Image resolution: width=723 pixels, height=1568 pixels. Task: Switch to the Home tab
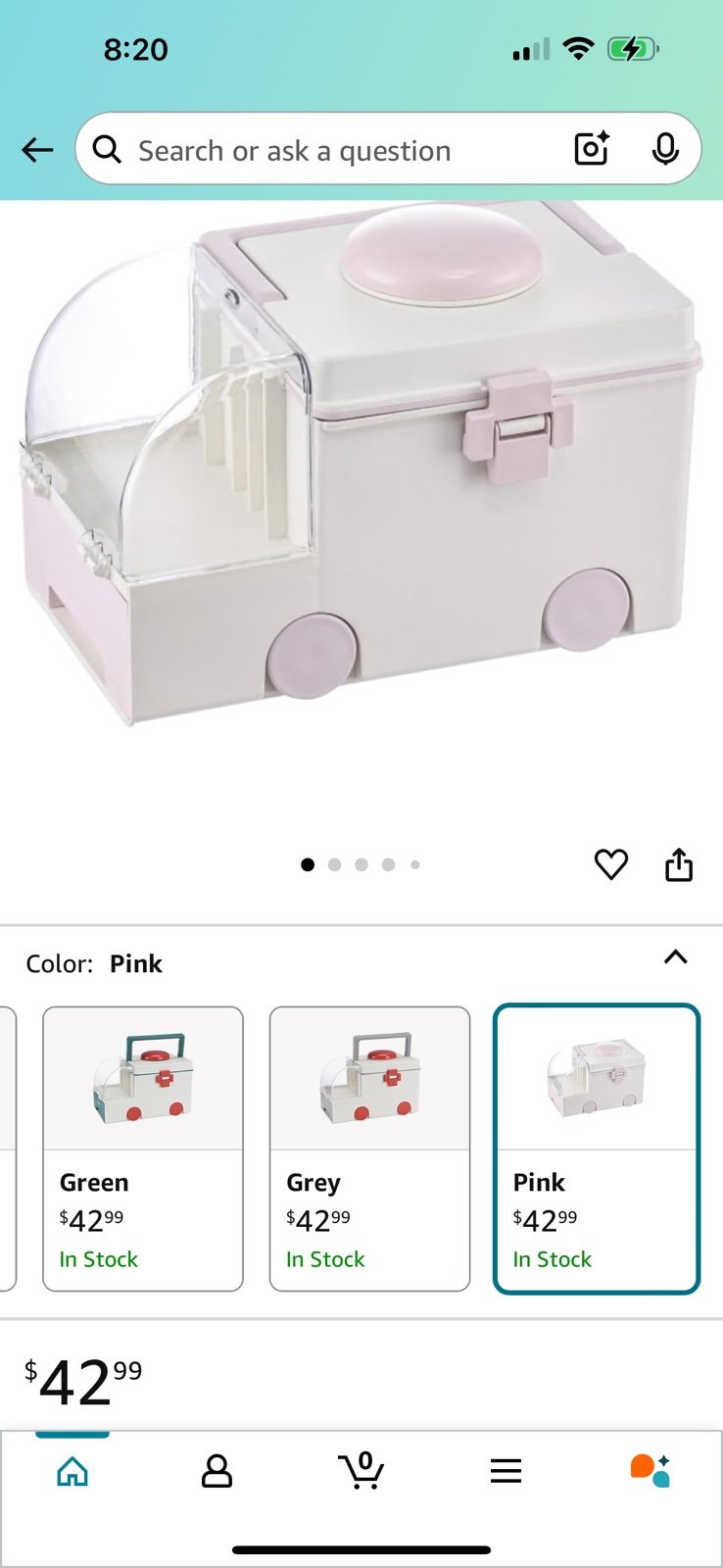pyautogui.click(x=72, y=1470)
